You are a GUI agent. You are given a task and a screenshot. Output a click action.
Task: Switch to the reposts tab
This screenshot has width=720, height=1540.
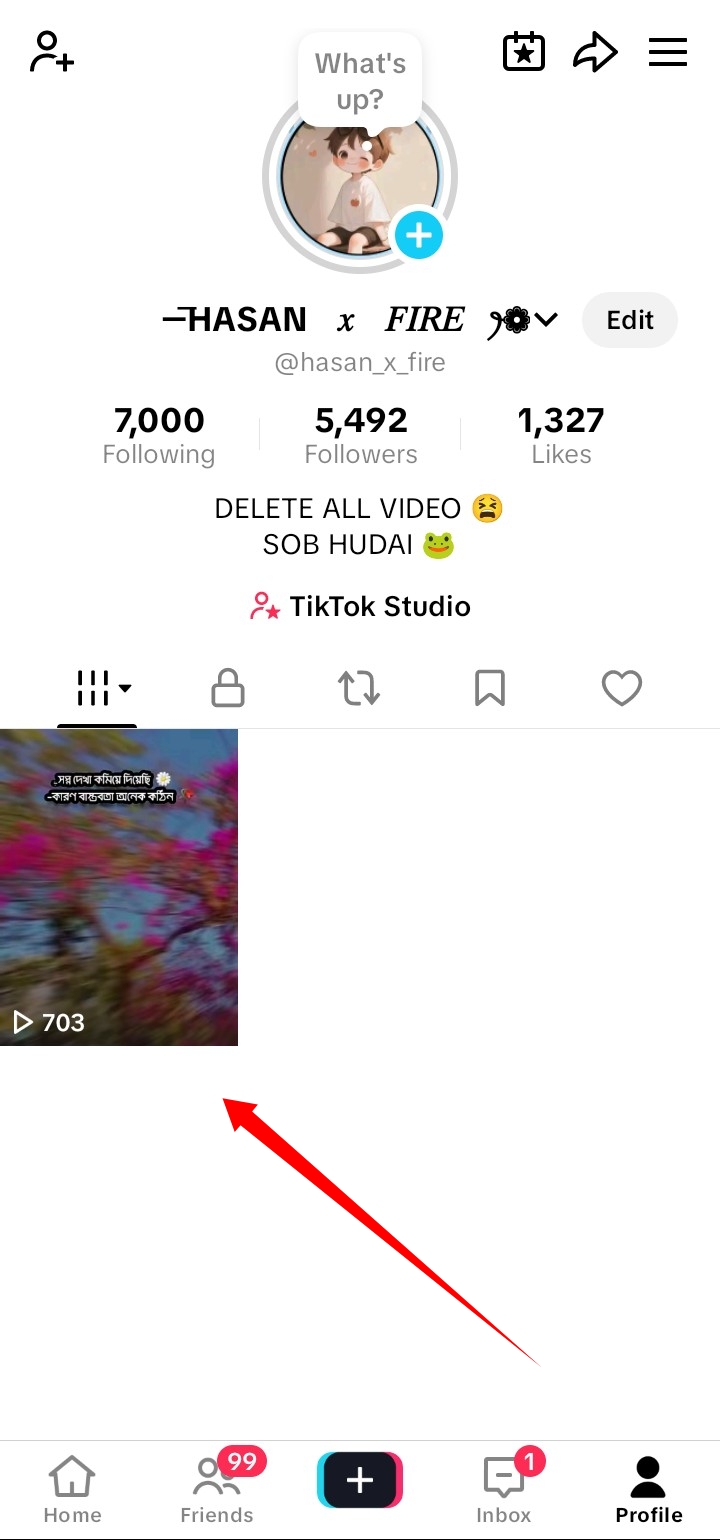coord(359,688)
